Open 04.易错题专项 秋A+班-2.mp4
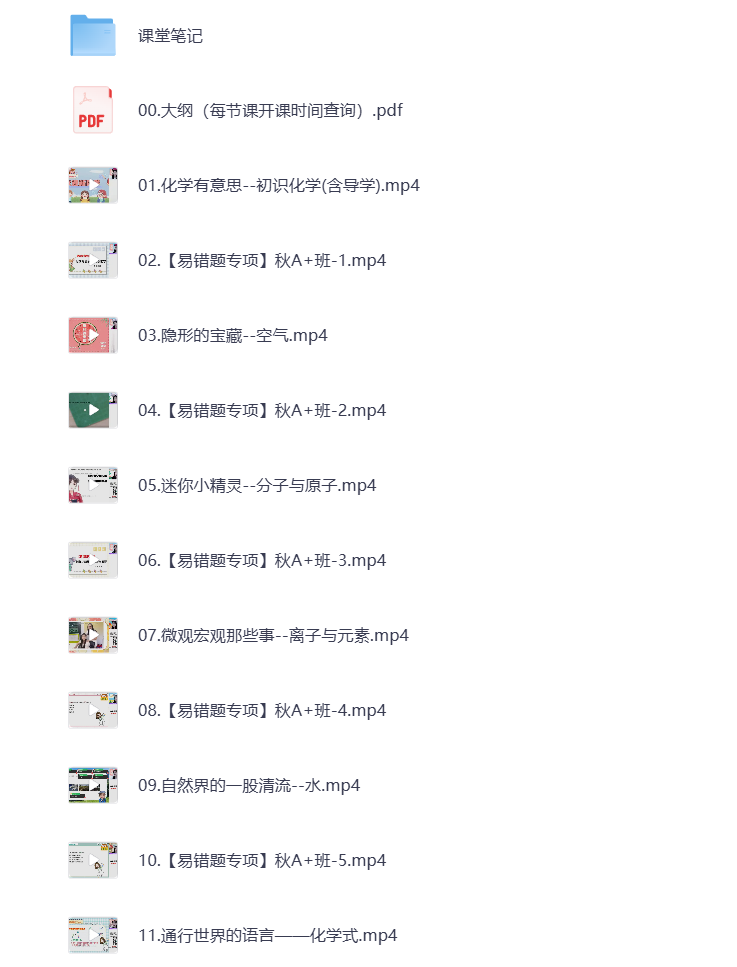The height and width of the screenshot is (967, 737). click(262, 411)
